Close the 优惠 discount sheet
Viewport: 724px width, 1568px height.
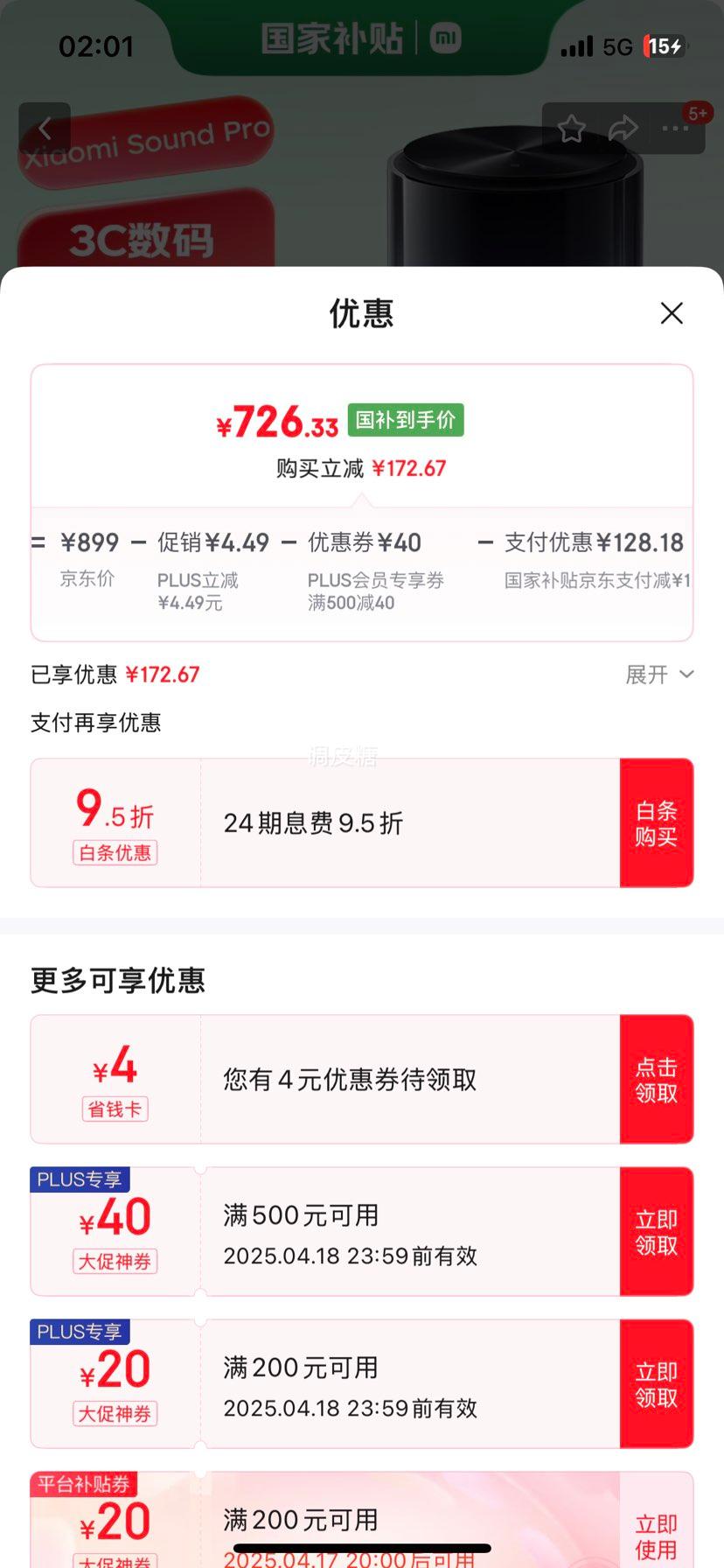(x=672, y=313)
